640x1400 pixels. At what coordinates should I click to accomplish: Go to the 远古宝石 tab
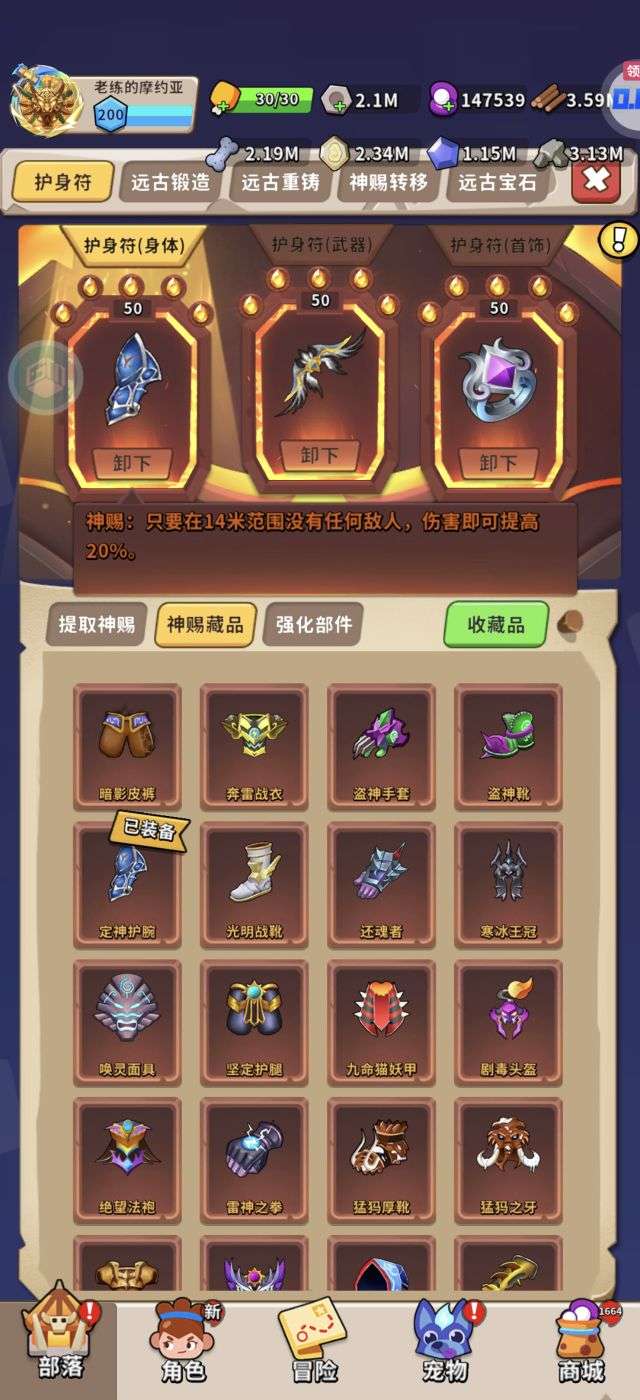pyautogui.click(x=497, y=183)
